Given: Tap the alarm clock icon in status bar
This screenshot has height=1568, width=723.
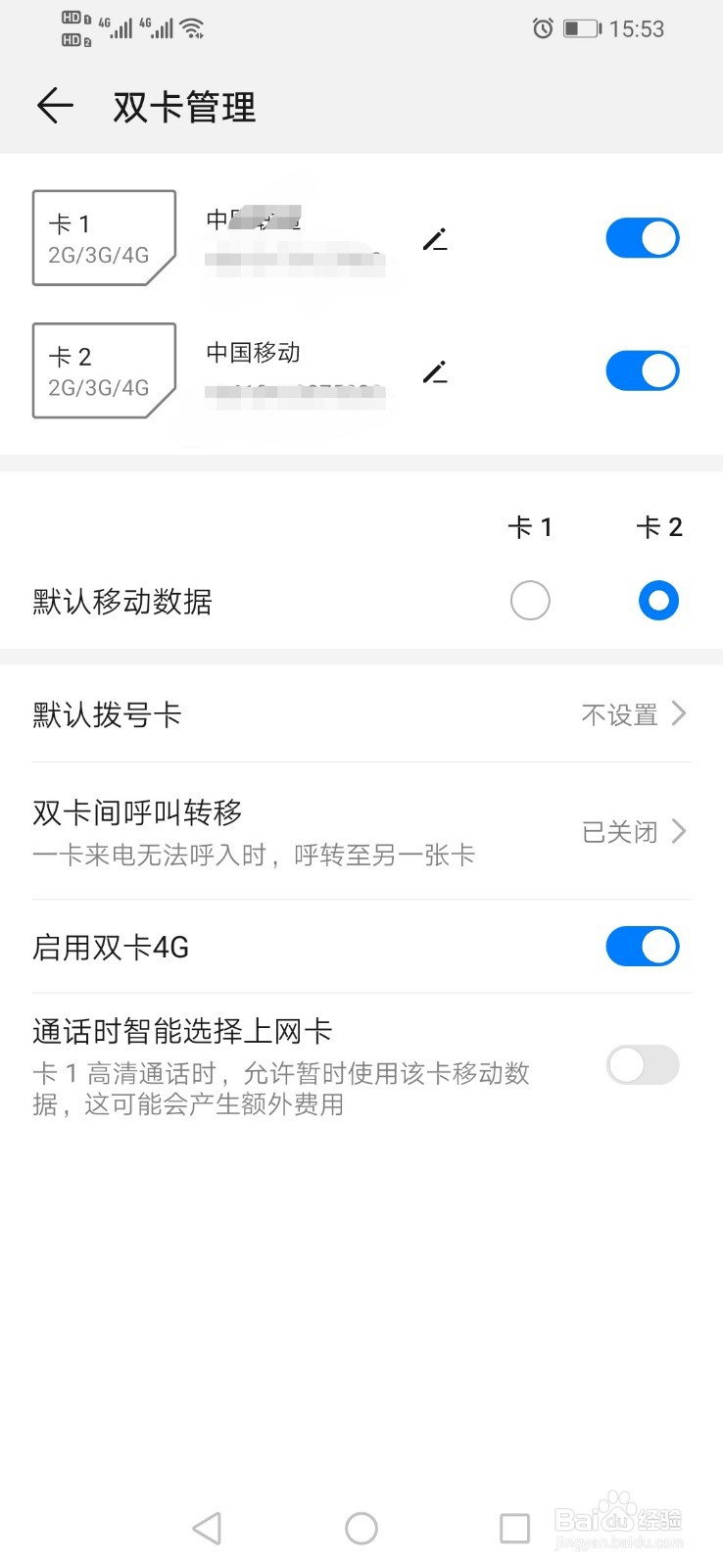Looking at the screenshot, I should 543,28.
